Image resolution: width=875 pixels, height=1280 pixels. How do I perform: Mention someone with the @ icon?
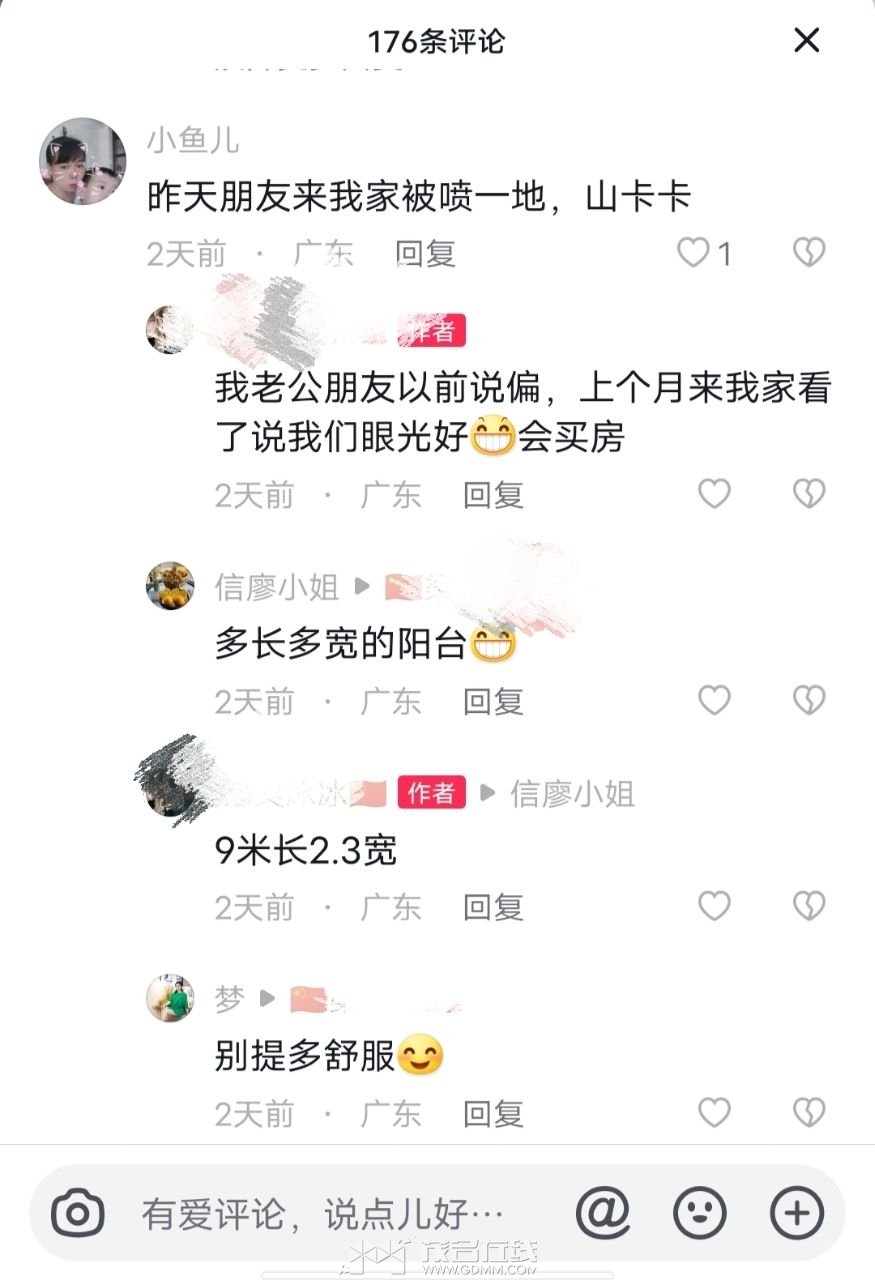click(x=603, y=1214)
